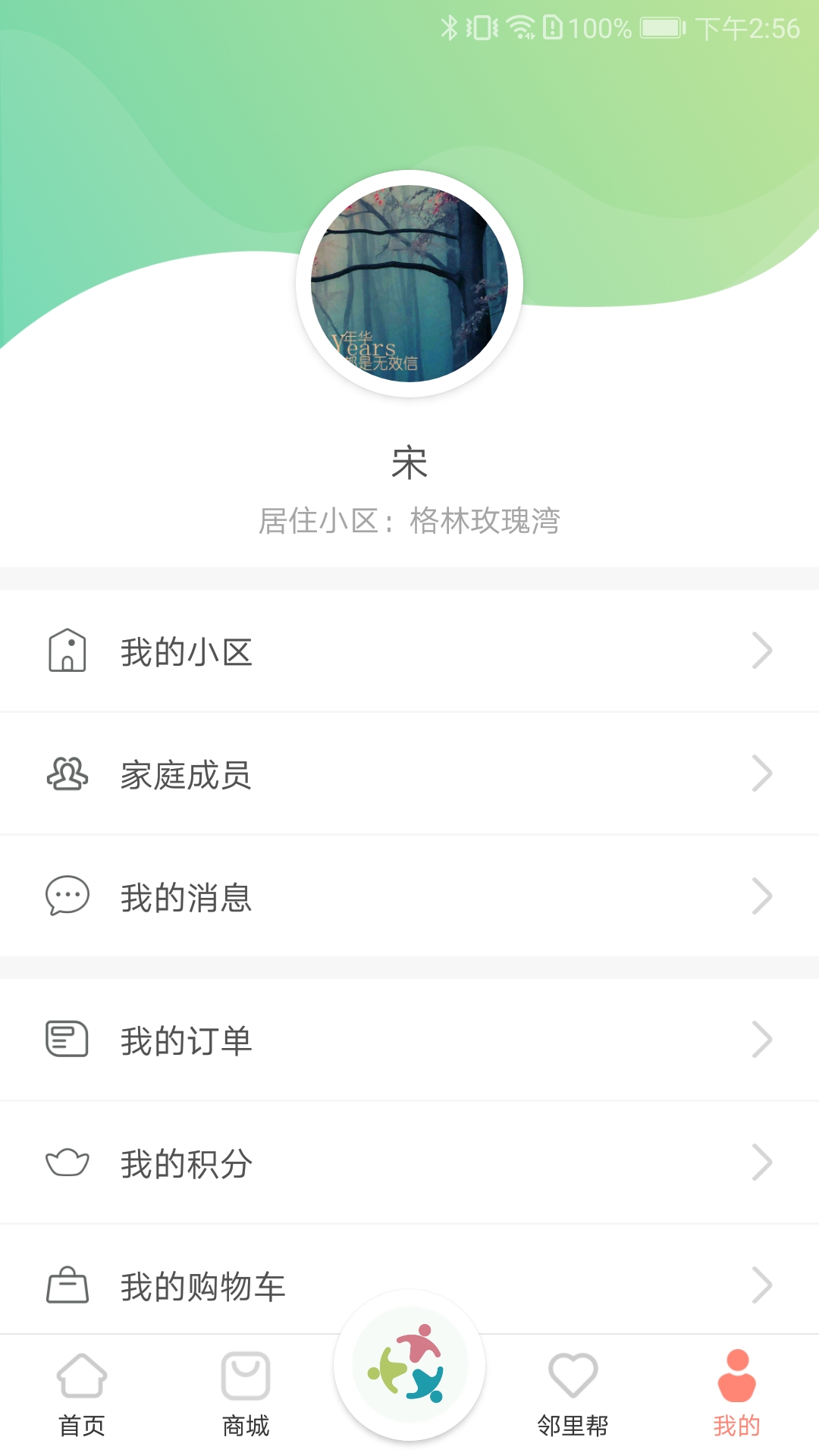Select the 我的积分 points icon
Image resolution: width=819 pixels, height=1456 pixels.
click(67, 1163)
